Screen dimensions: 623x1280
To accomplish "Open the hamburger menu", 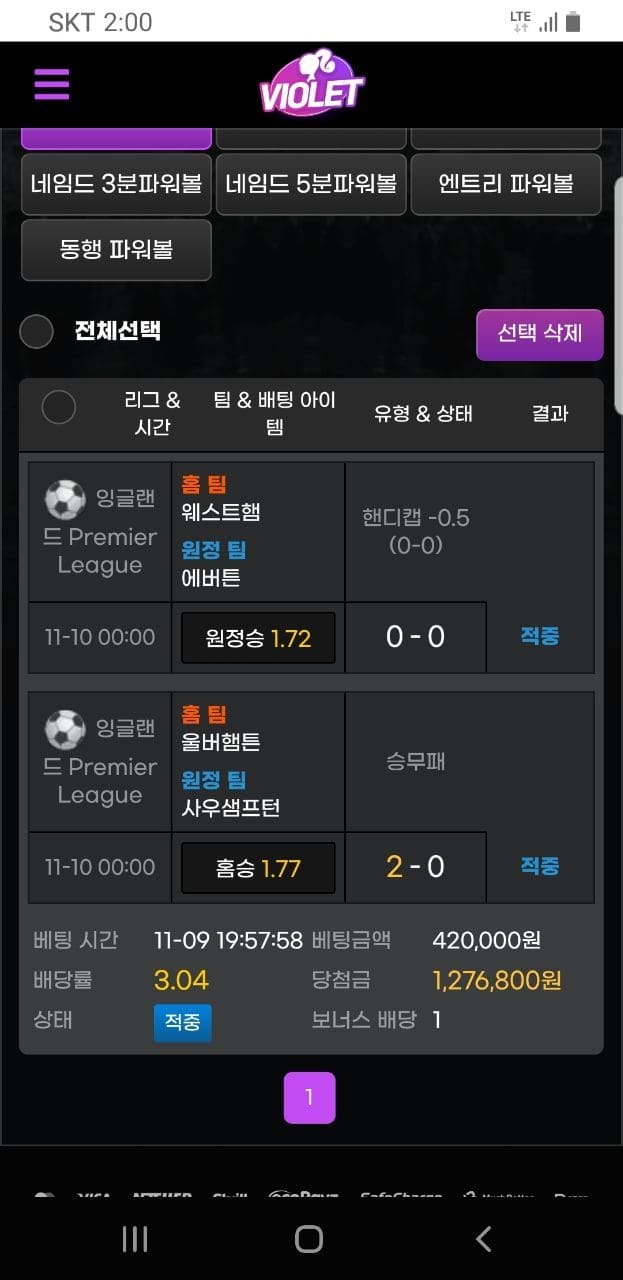I will tap(52, 84).
